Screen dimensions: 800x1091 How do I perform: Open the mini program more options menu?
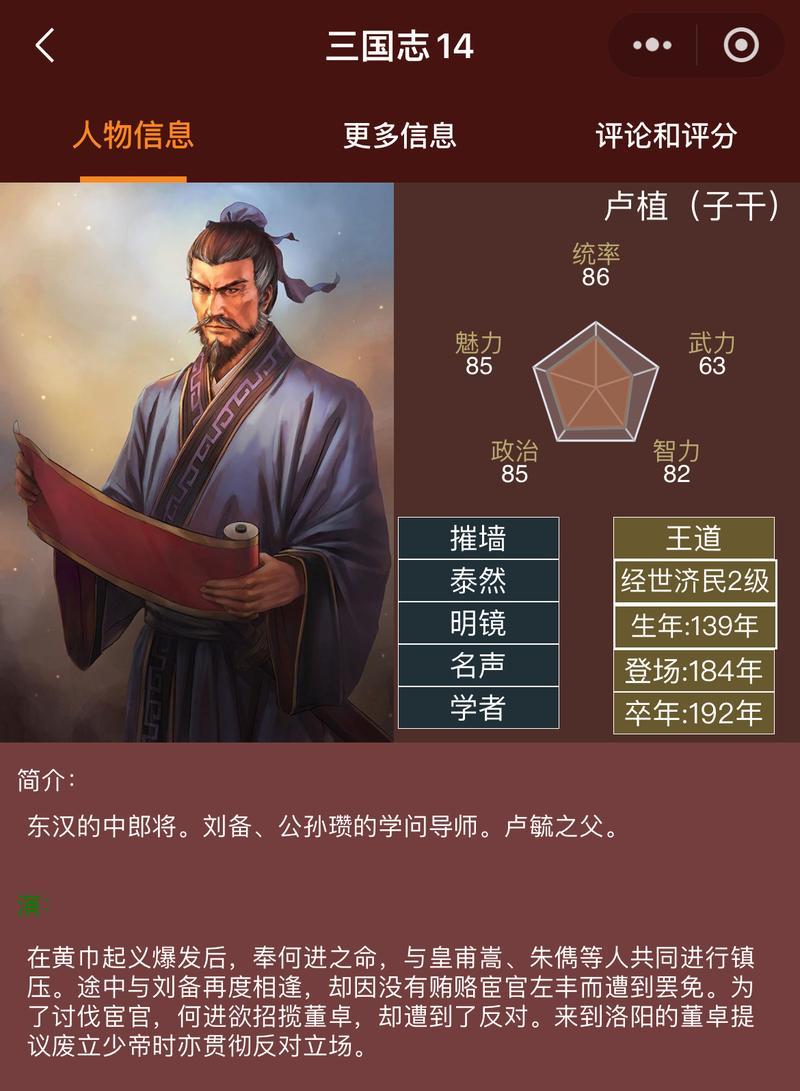click(652, 46)
